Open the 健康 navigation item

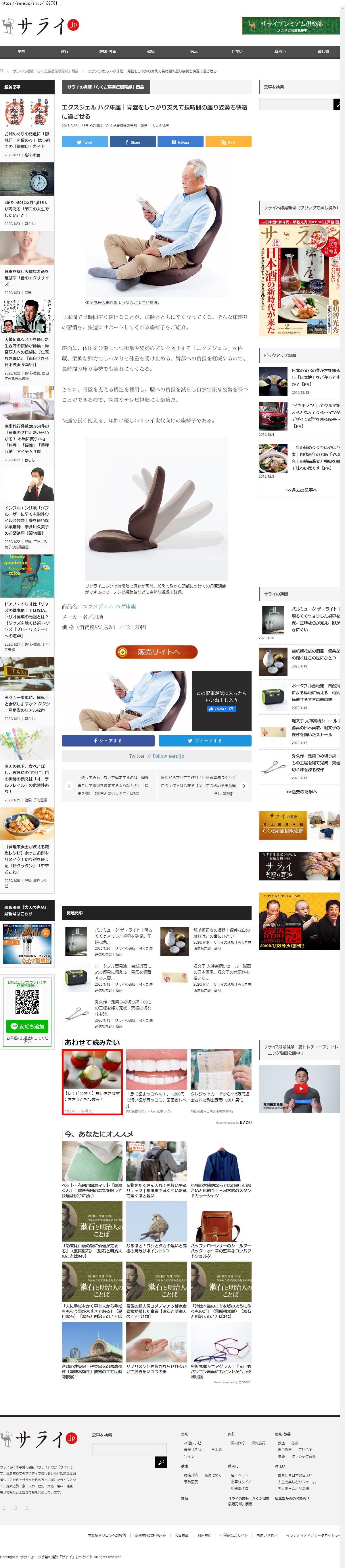click(x=151, y=52)
